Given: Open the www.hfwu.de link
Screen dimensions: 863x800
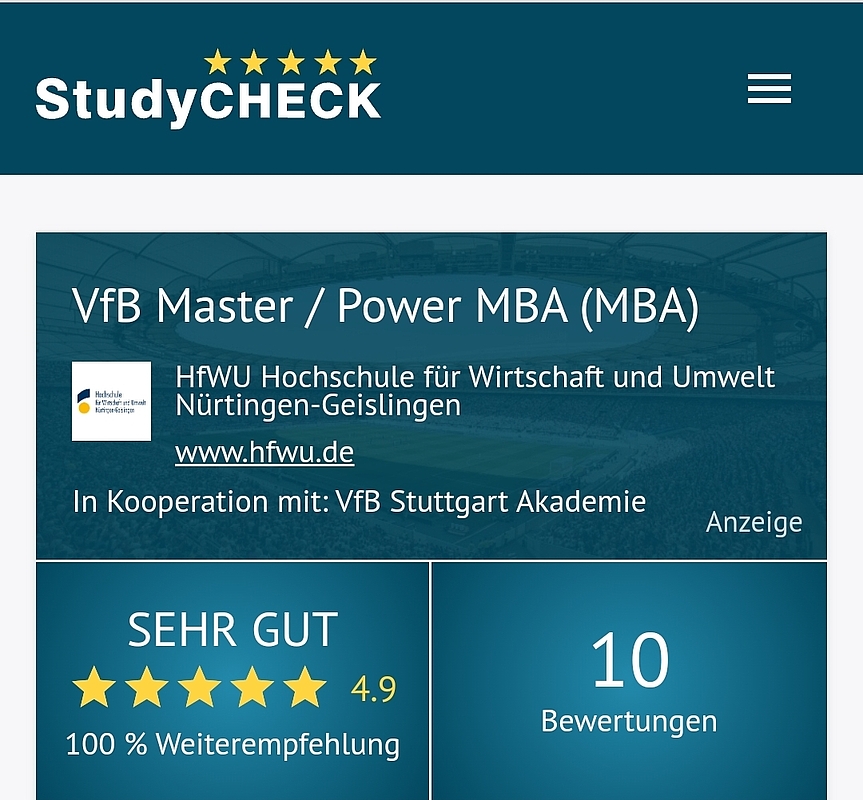Looking at the screenshot, I should click(264, 453).
